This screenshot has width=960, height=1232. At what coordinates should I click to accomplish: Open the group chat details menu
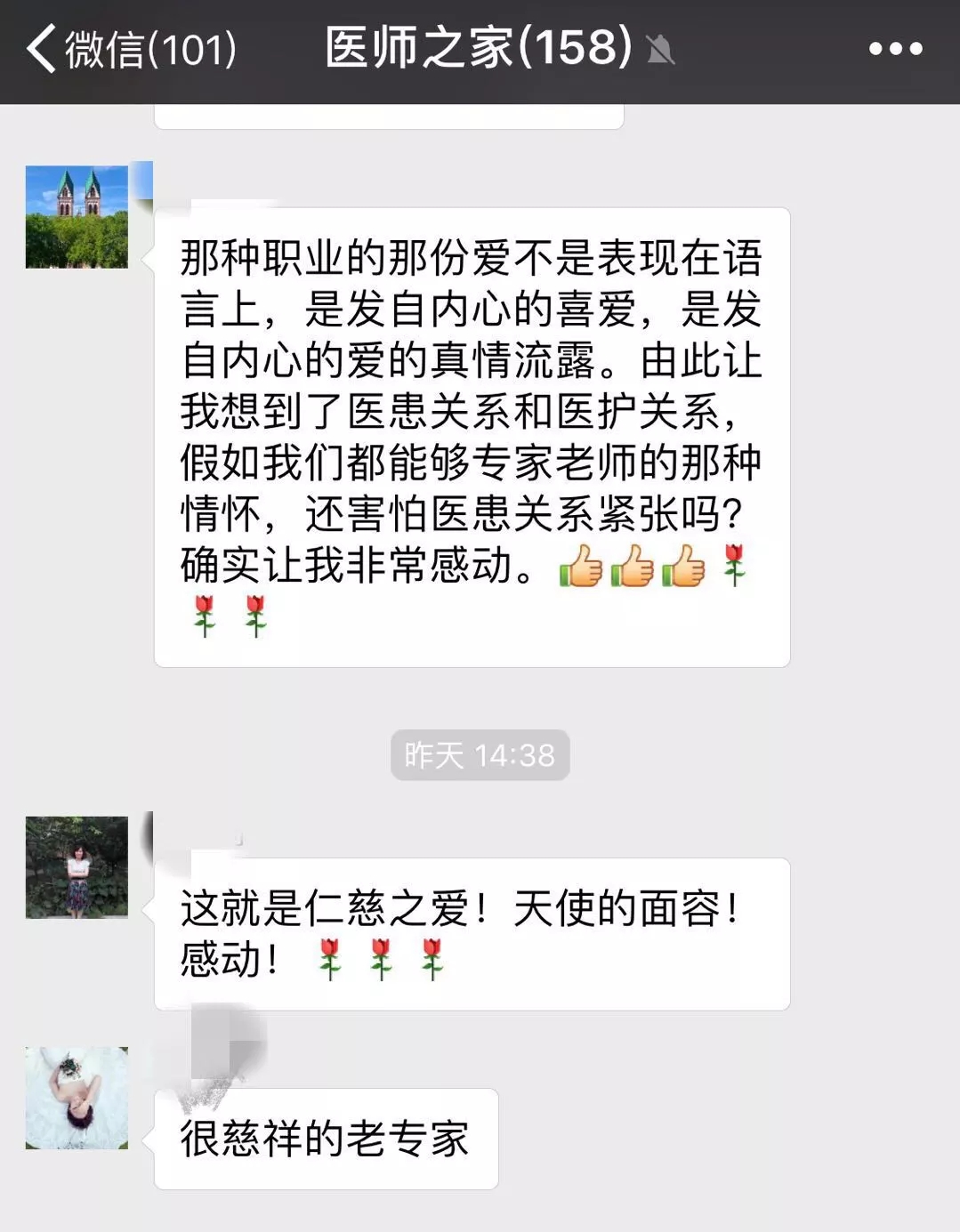click(895, 49)
